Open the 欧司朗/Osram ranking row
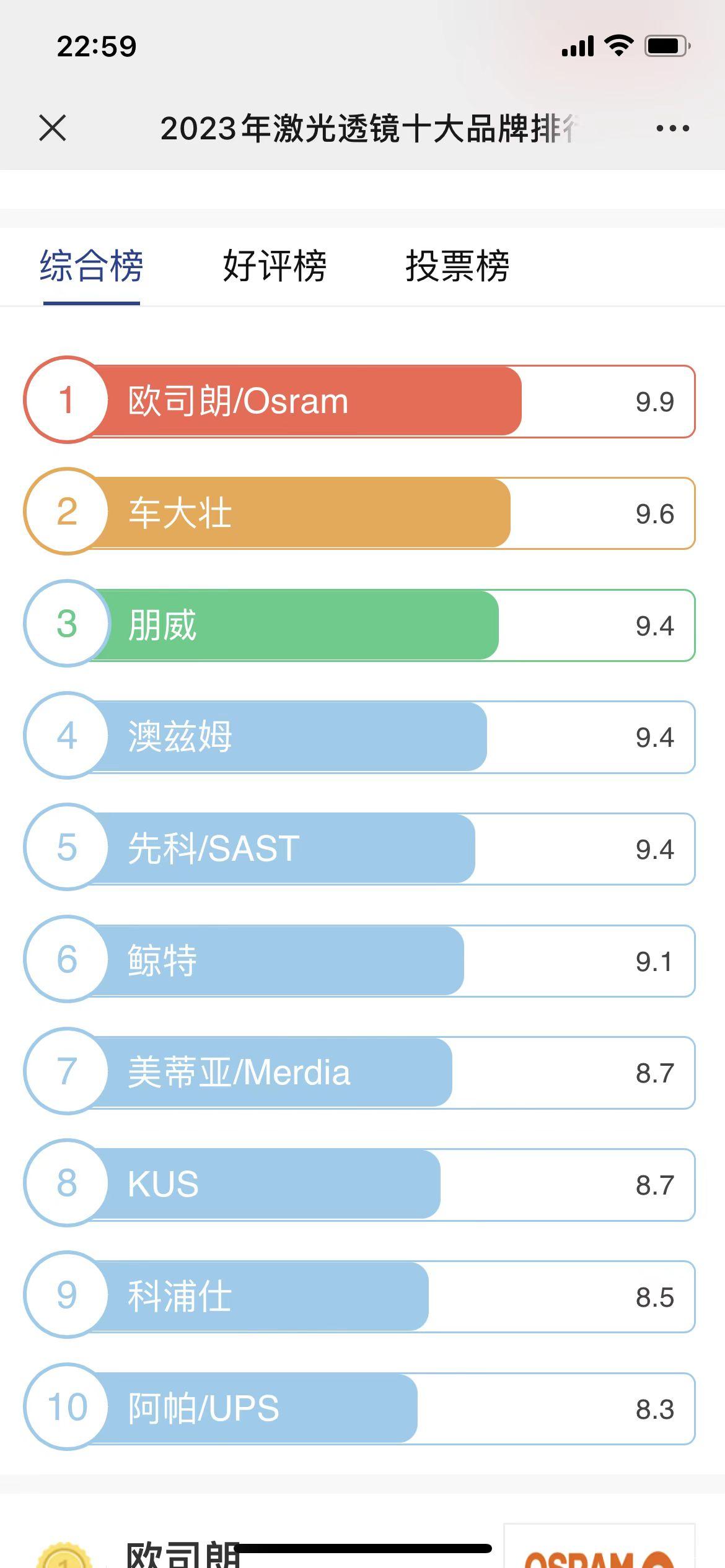The image size is (725, 1568). click(x=359, y=401)
